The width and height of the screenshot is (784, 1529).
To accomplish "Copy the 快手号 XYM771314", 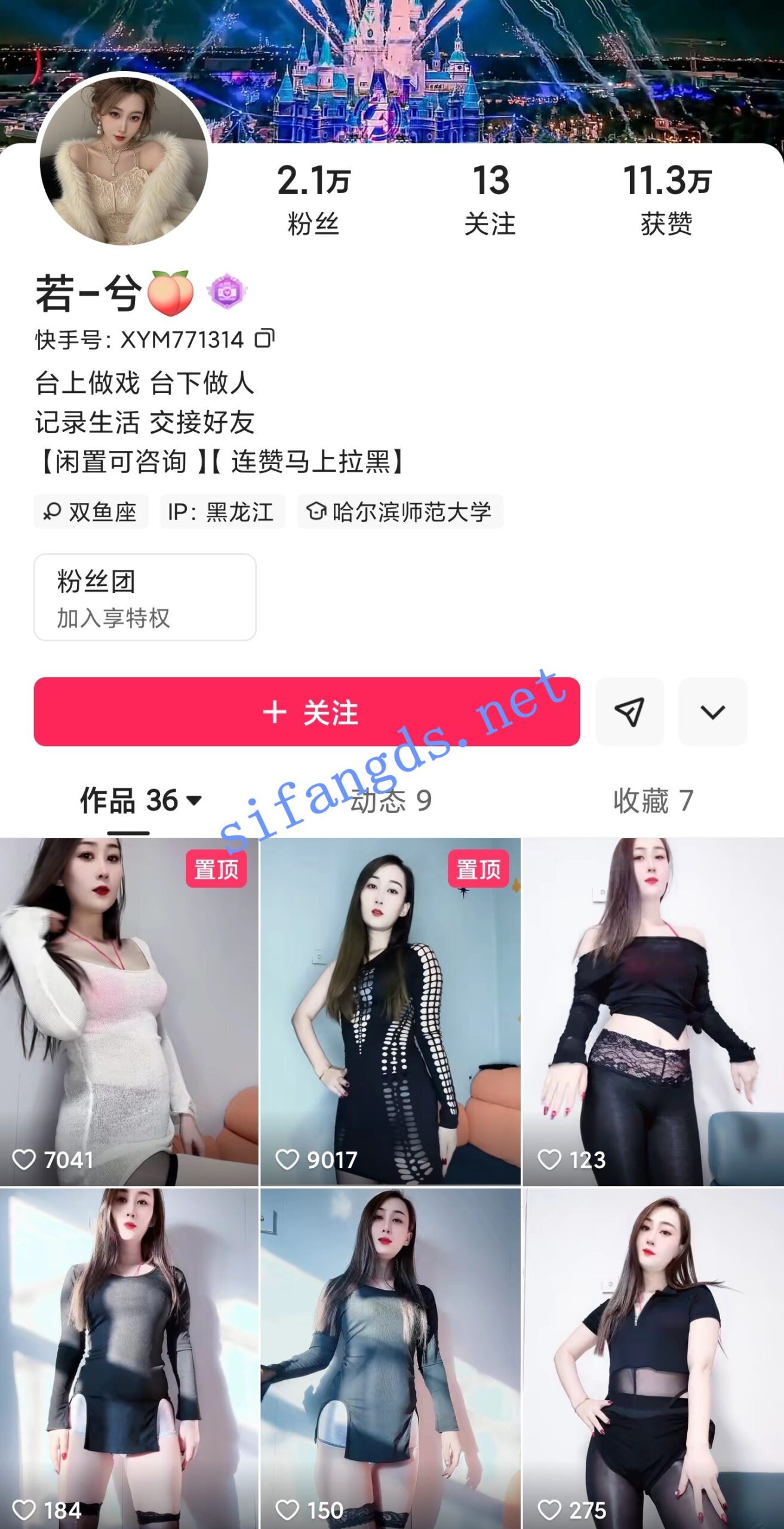I will [265, 339].
